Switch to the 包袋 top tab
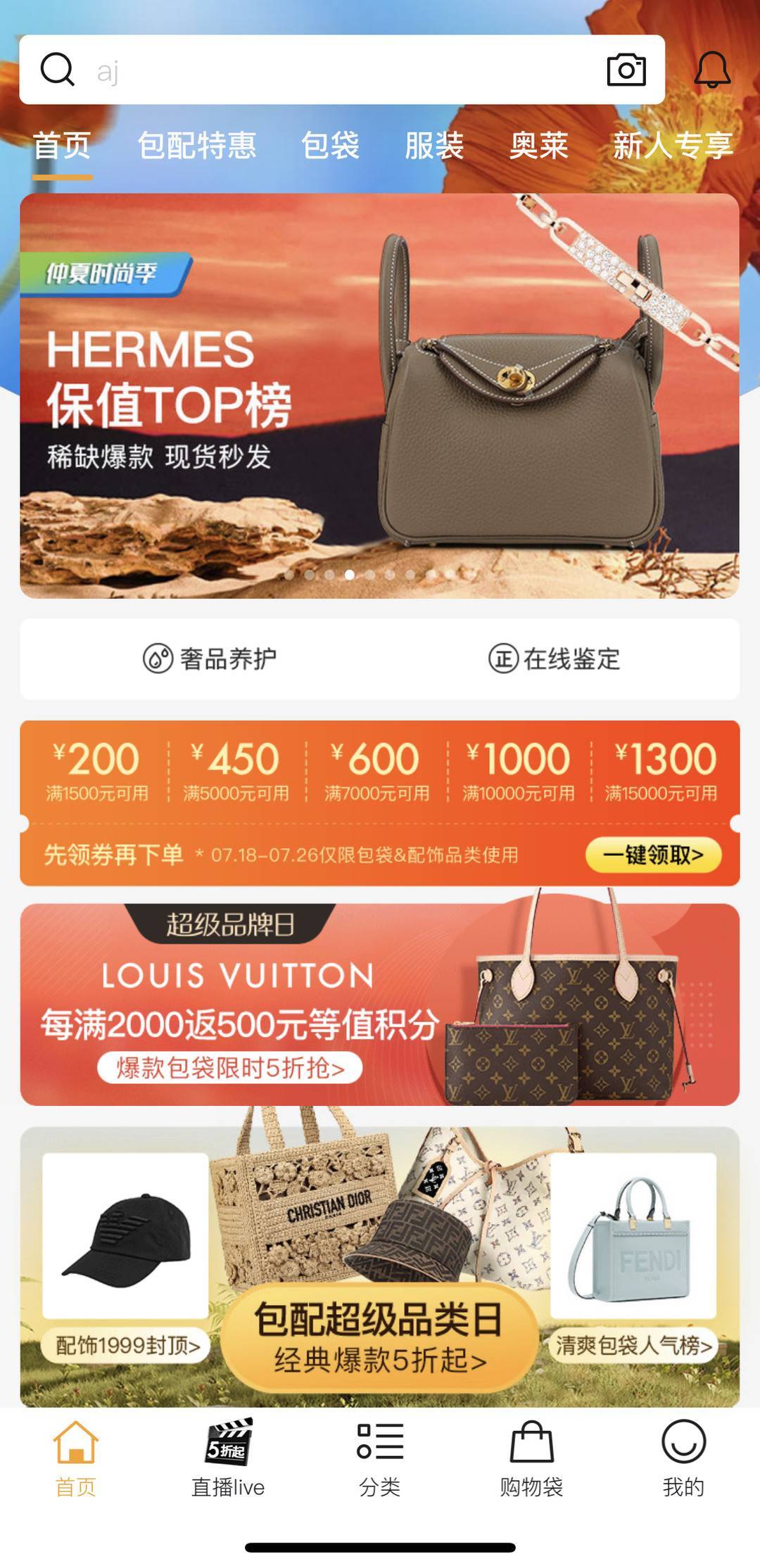 click(330, 146)
